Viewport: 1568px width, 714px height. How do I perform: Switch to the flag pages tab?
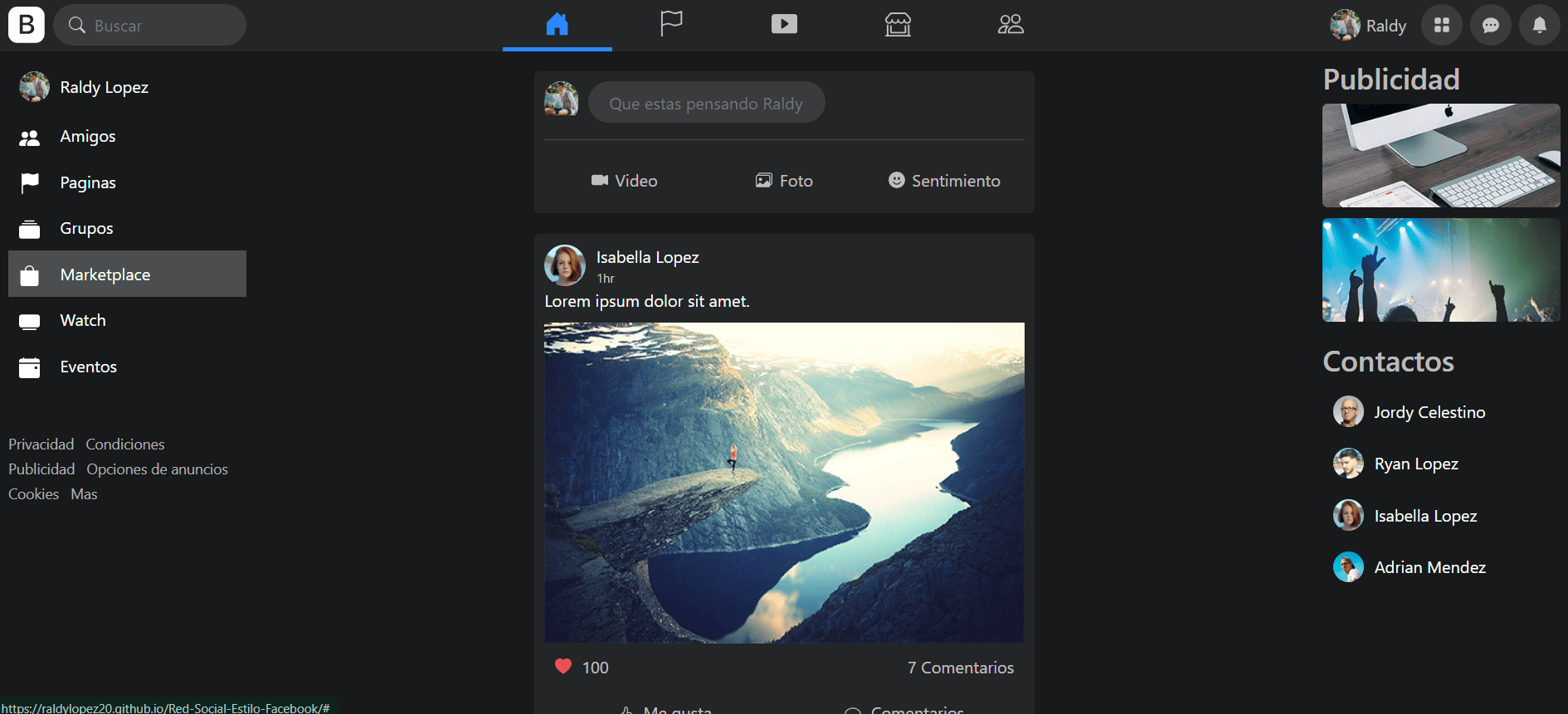tap(670, 24)
